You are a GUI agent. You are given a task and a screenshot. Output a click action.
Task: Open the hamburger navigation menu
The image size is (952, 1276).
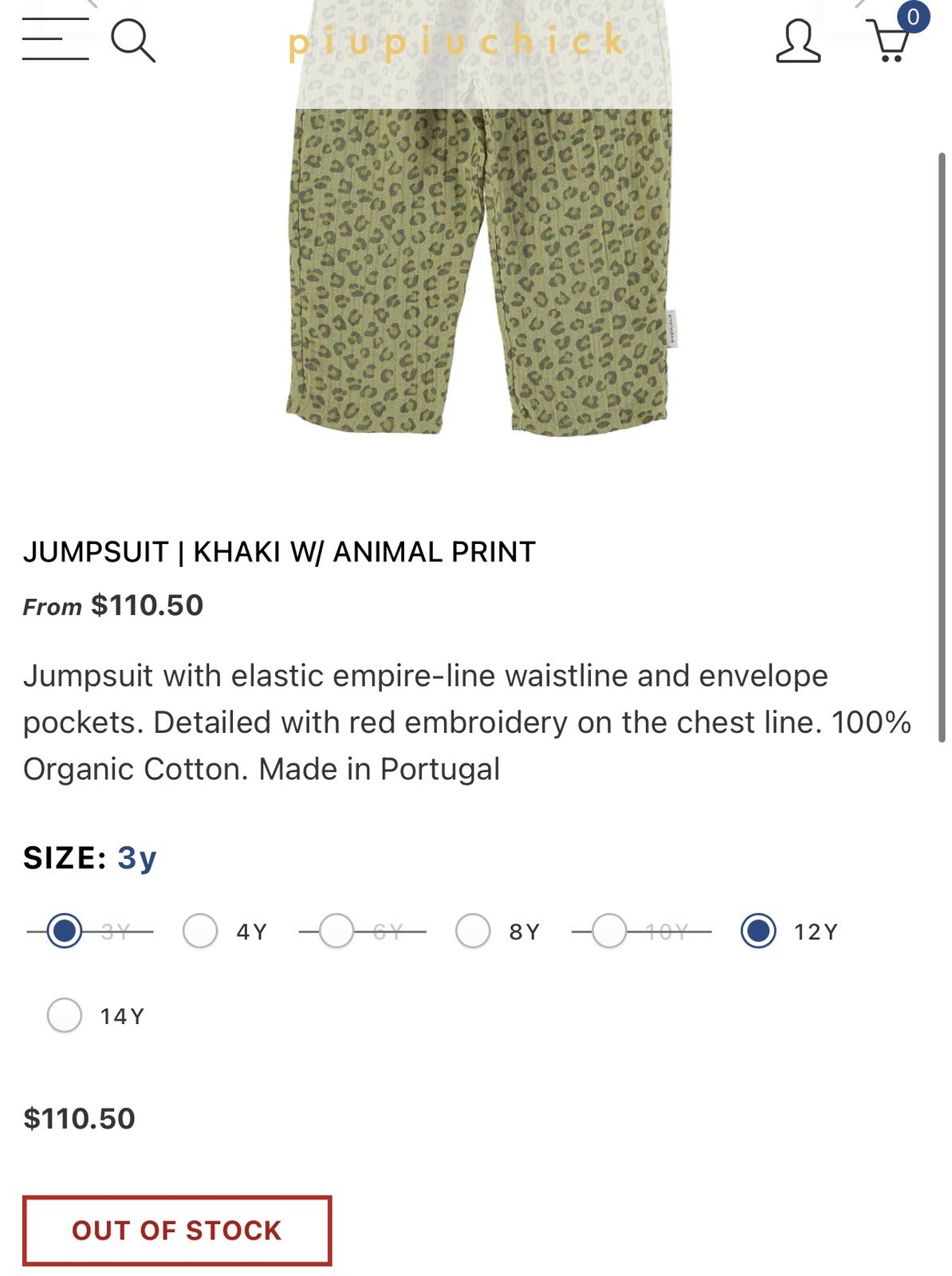pyautogui.click(x=55, y=39)
